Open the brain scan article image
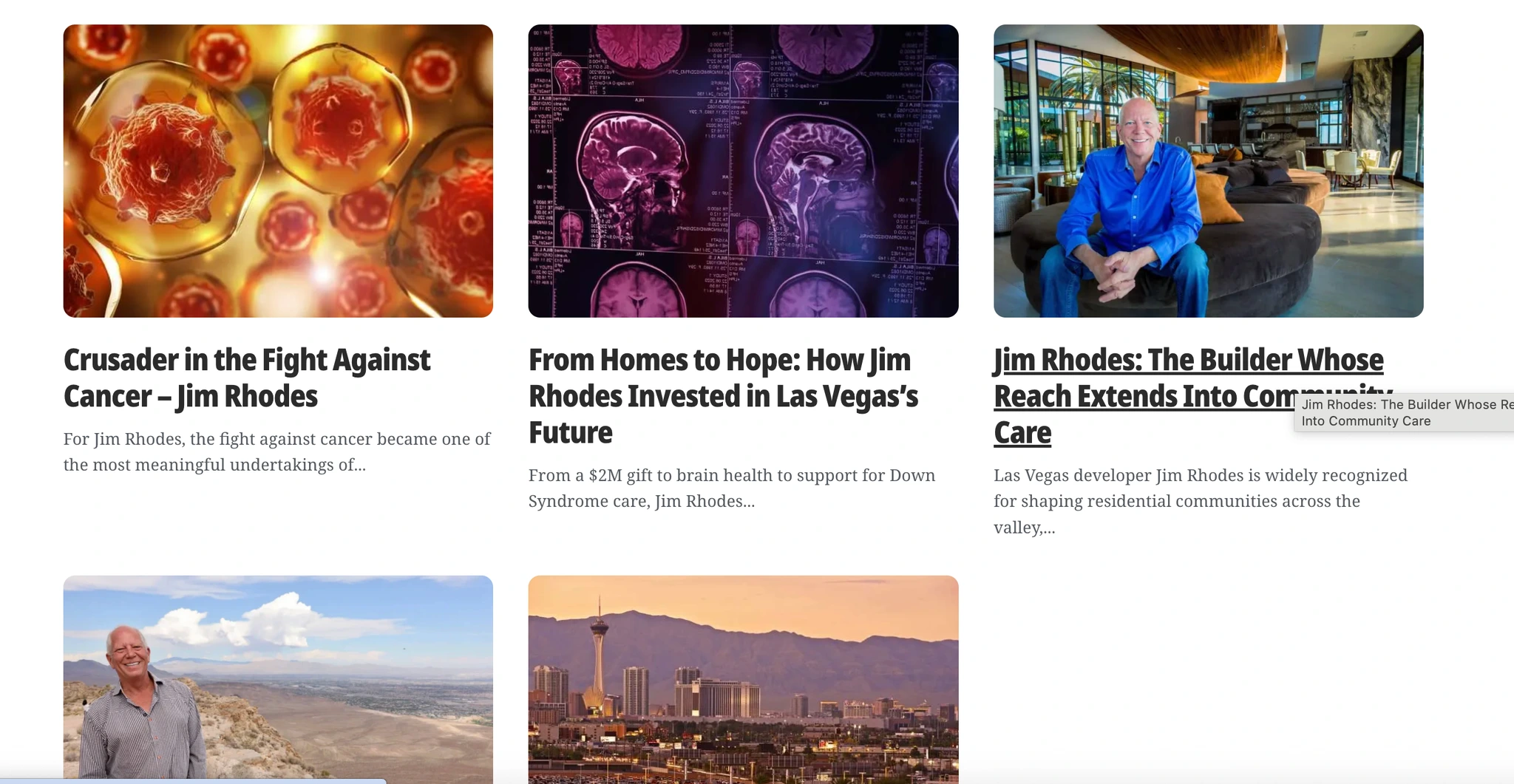This screenshot has width=1514, height=784. (743, 171)
